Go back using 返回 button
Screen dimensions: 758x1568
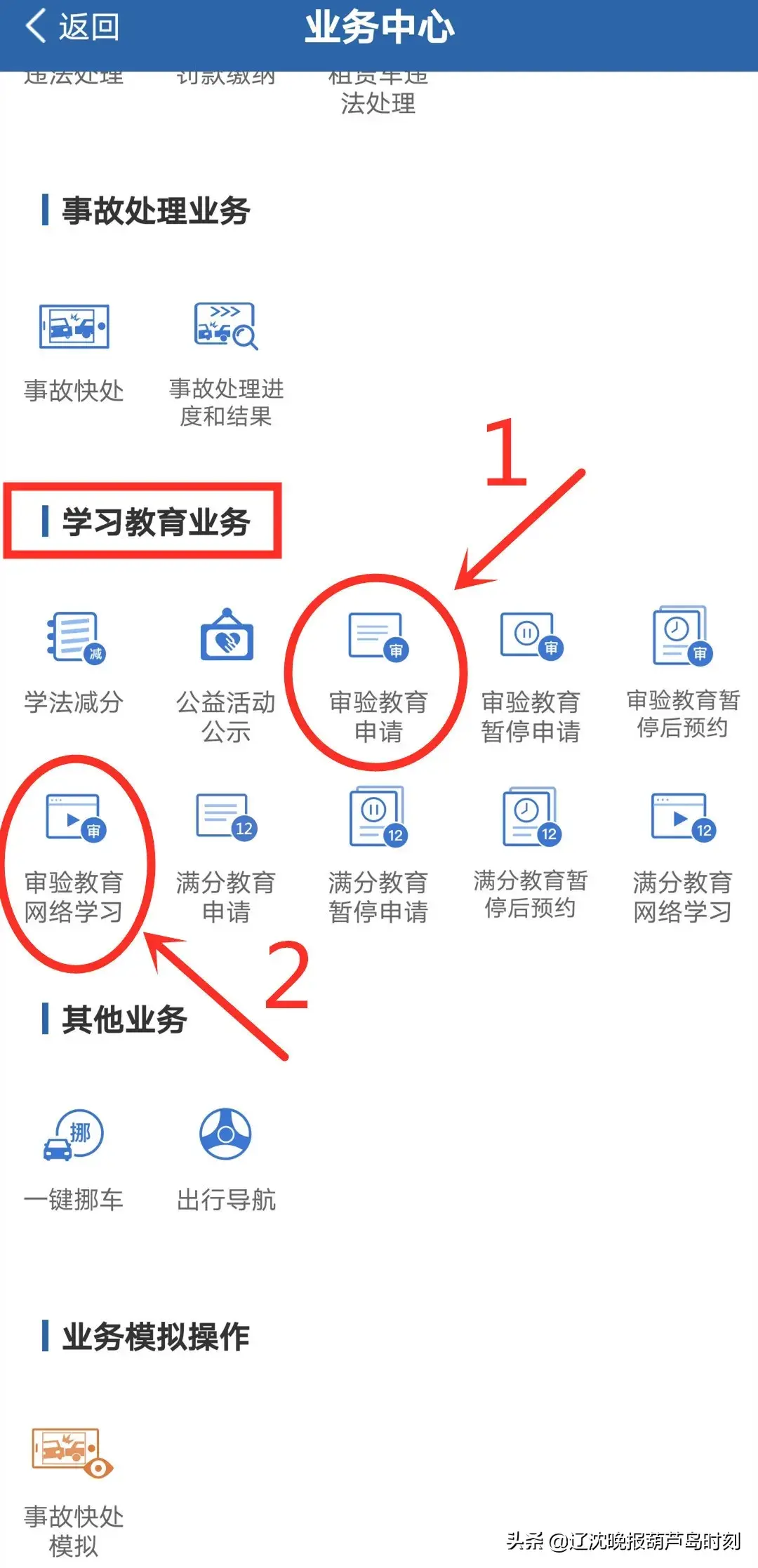point(72,28)
